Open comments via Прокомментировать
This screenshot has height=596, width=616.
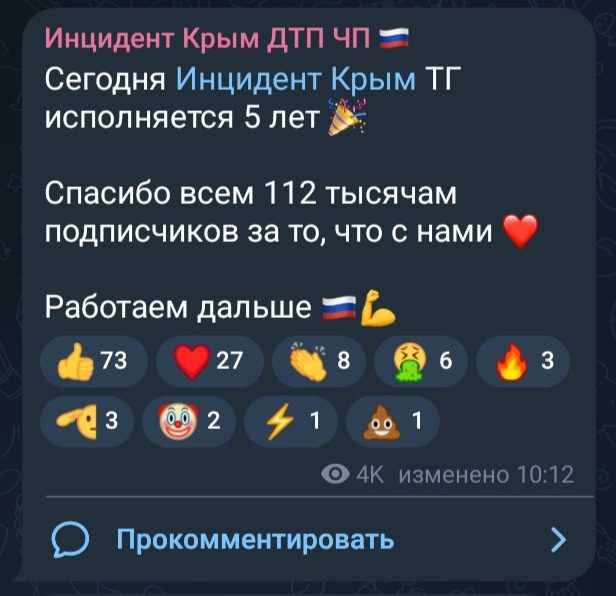click(x=255, y=541)
